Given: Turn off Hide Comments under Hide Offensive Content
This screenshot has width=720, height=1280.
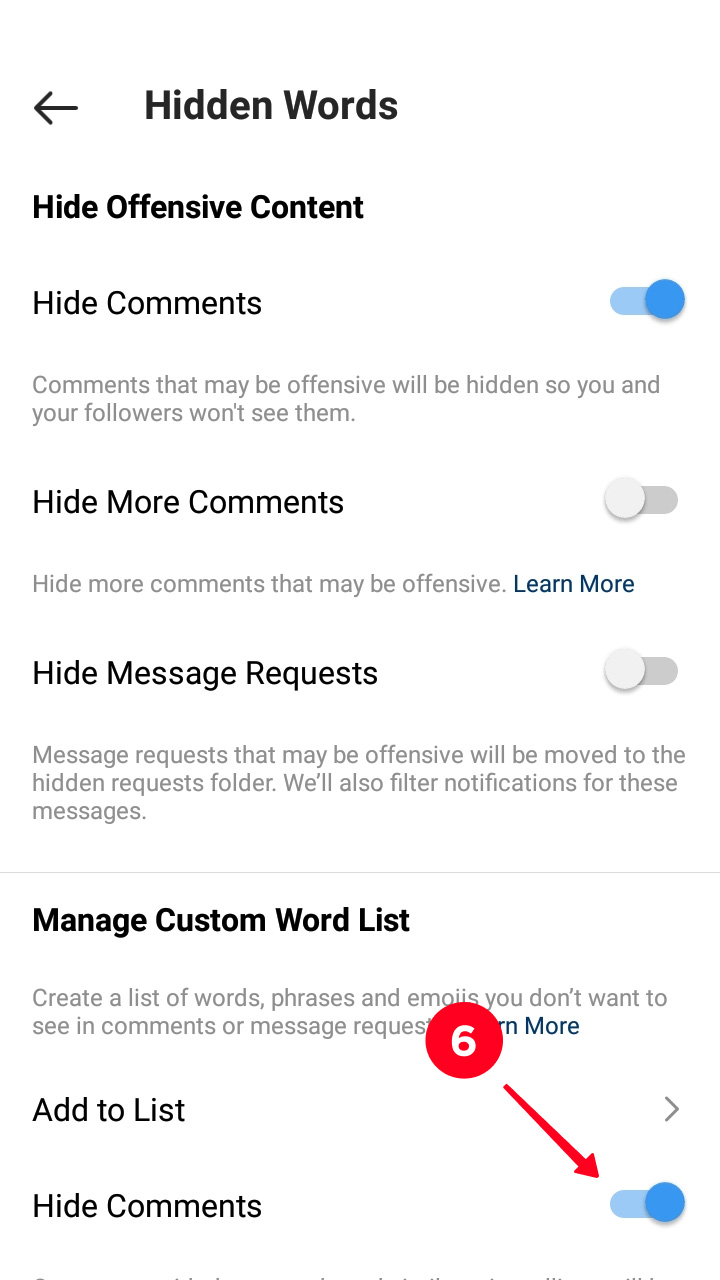Looking at the screenshot, I should (647, 300).
